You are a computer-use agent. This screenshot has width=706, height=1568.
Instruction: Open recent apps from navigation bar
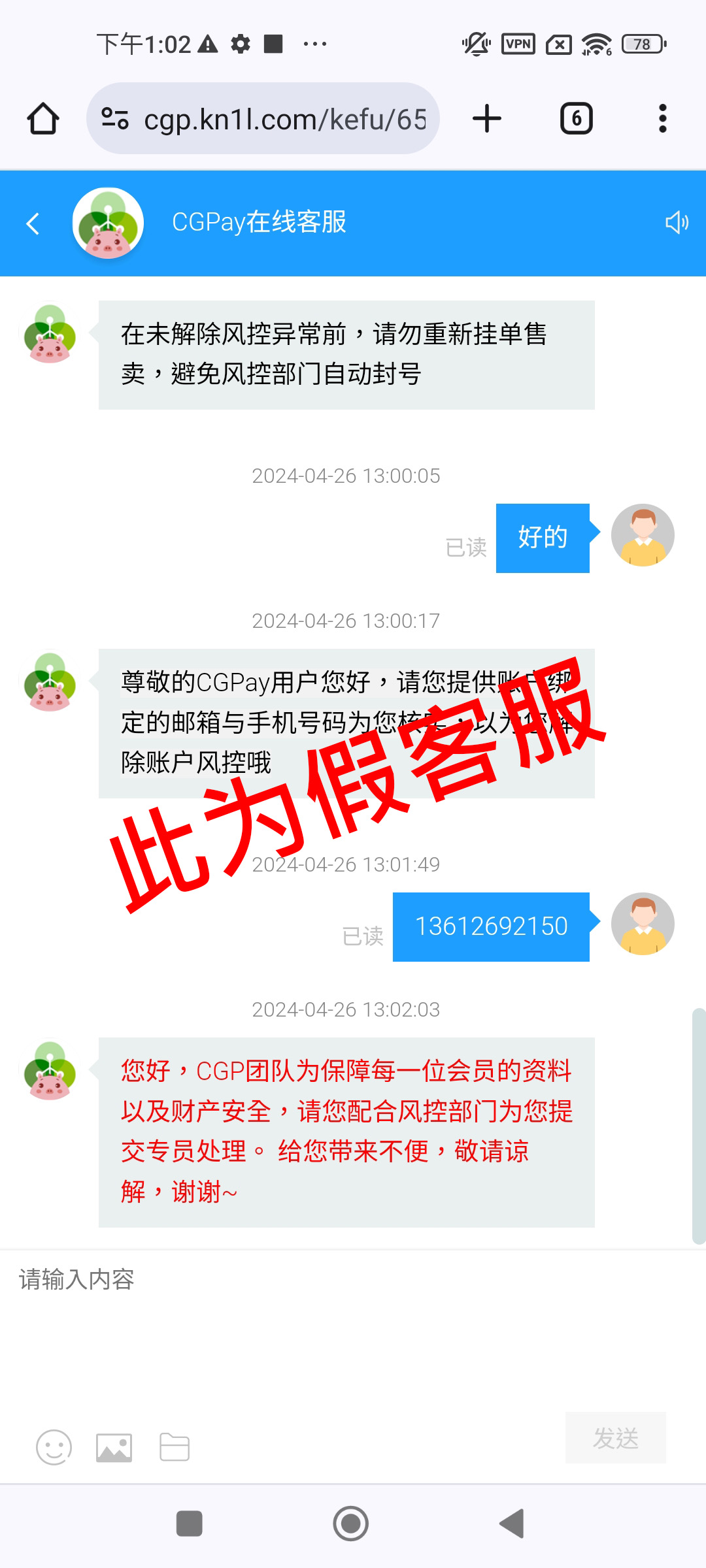(190, 1524)
